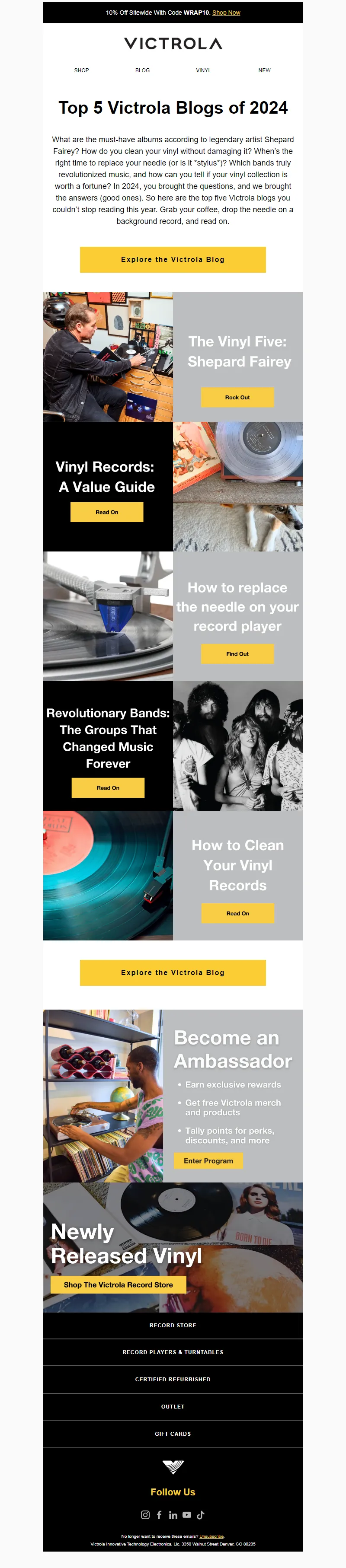Open the NEW navigation link
Viewport: 346px width, 1568px height.
[264, 70]
